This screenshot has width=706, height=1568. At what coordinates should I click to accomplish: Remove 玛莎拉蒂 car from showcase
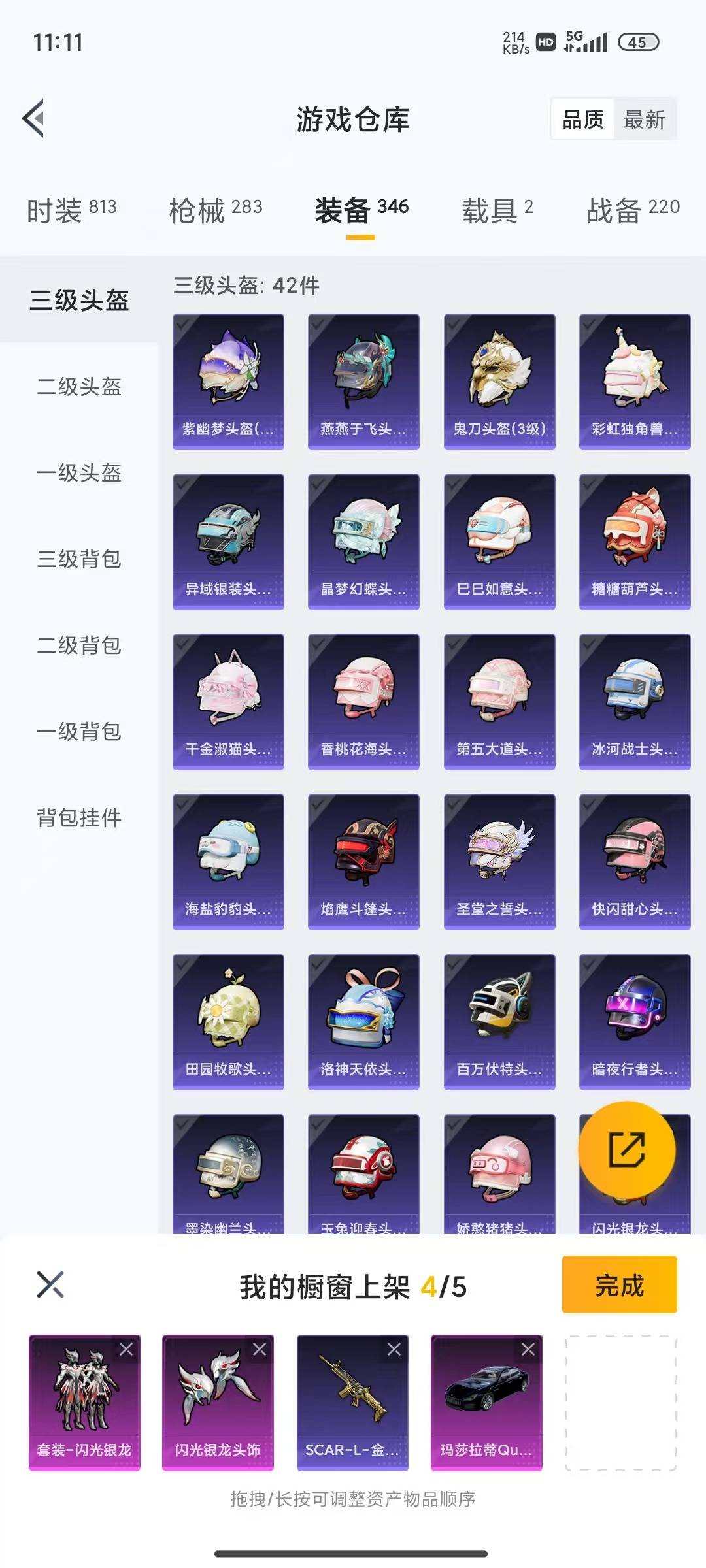tap(528, 1350)
